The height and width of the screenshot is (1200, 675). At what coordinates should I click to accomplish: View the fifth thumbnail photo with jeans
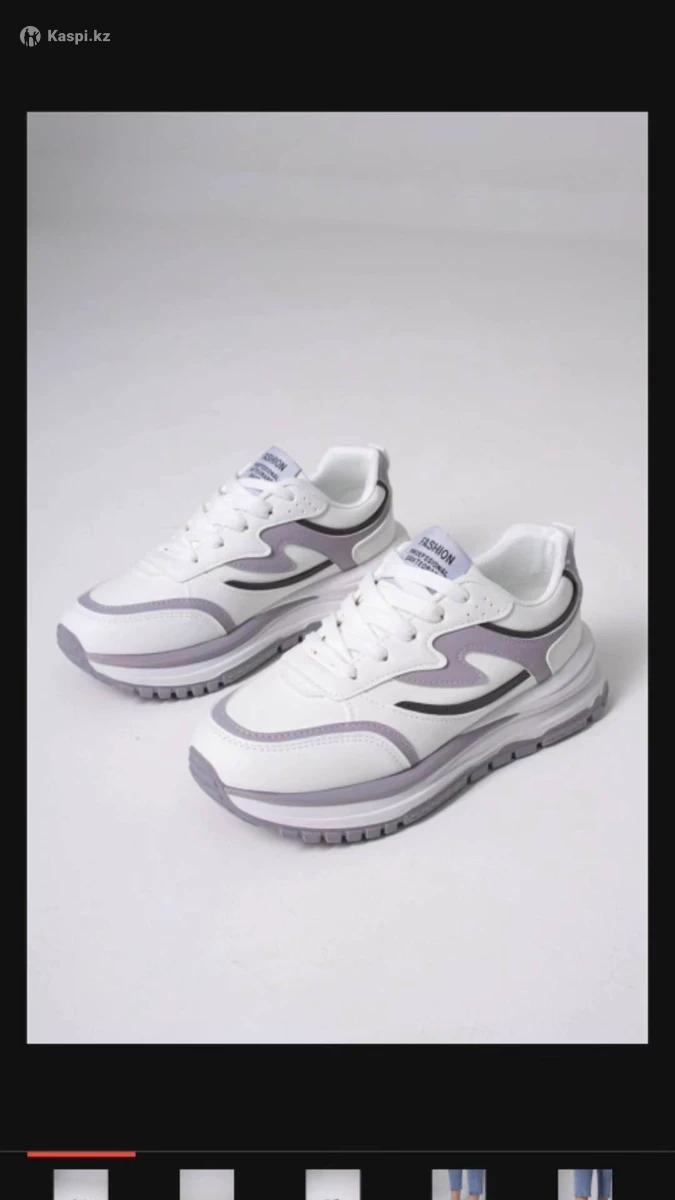point(585,1184)
